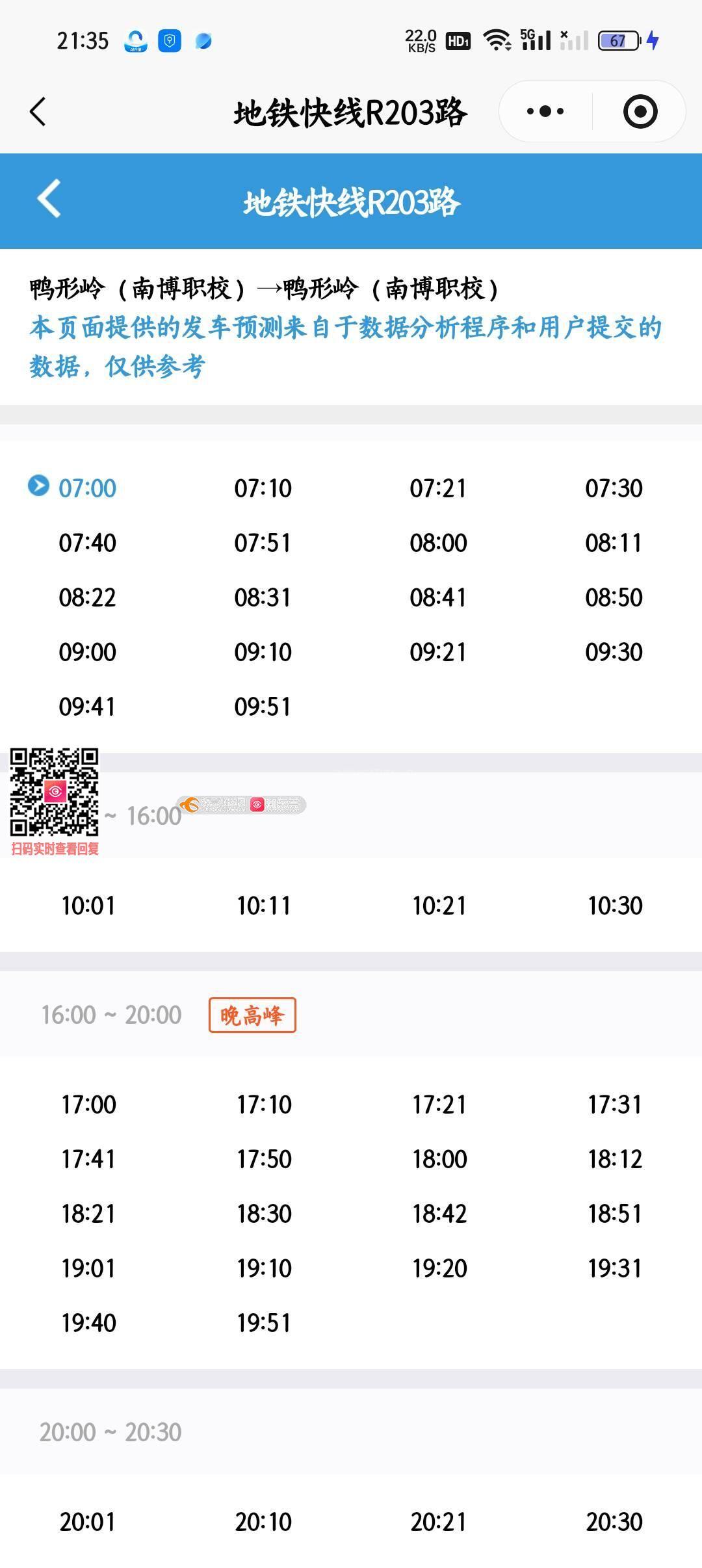Close the mini program with the circle button
Viewport: 702px width, 1568px height.
click(x=640, y=112)
